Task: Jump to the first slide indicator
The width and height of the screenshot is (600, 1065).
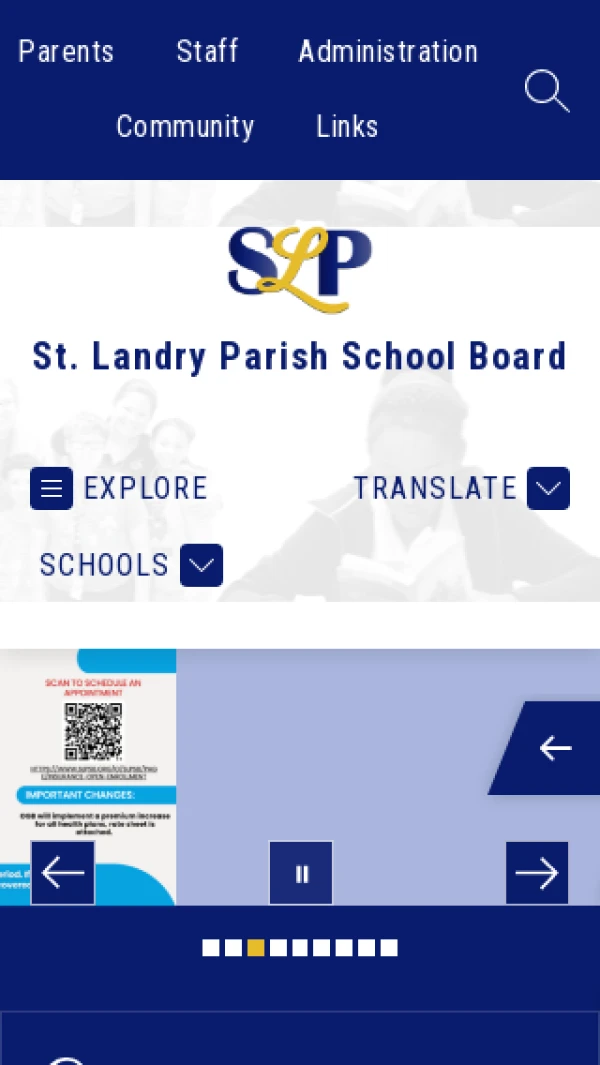Action: point(211,948)
